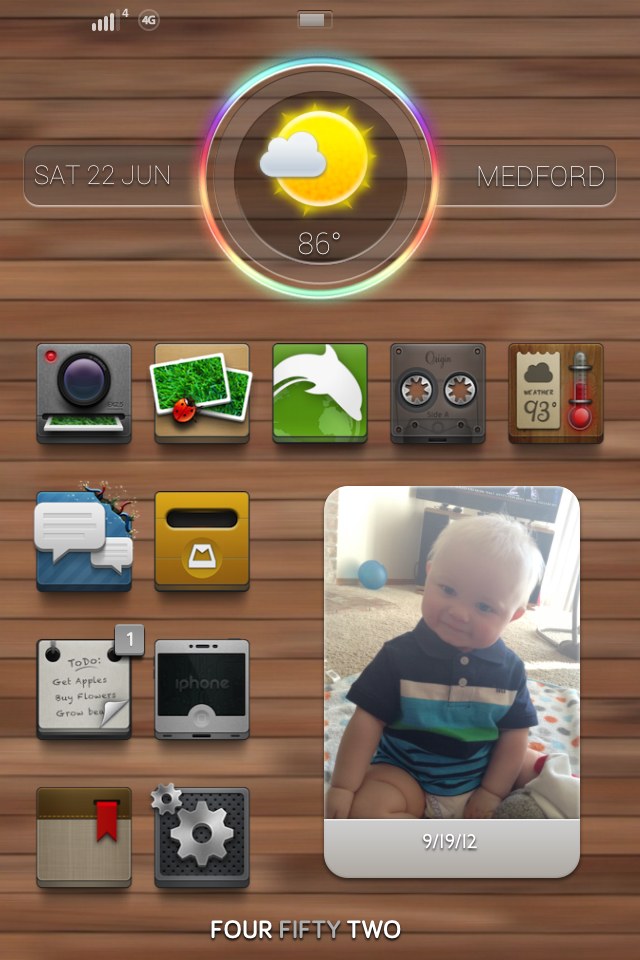Open the ToDo reminders app
The width and height of the screenshot is (640, 960).
tap(84, 688)
